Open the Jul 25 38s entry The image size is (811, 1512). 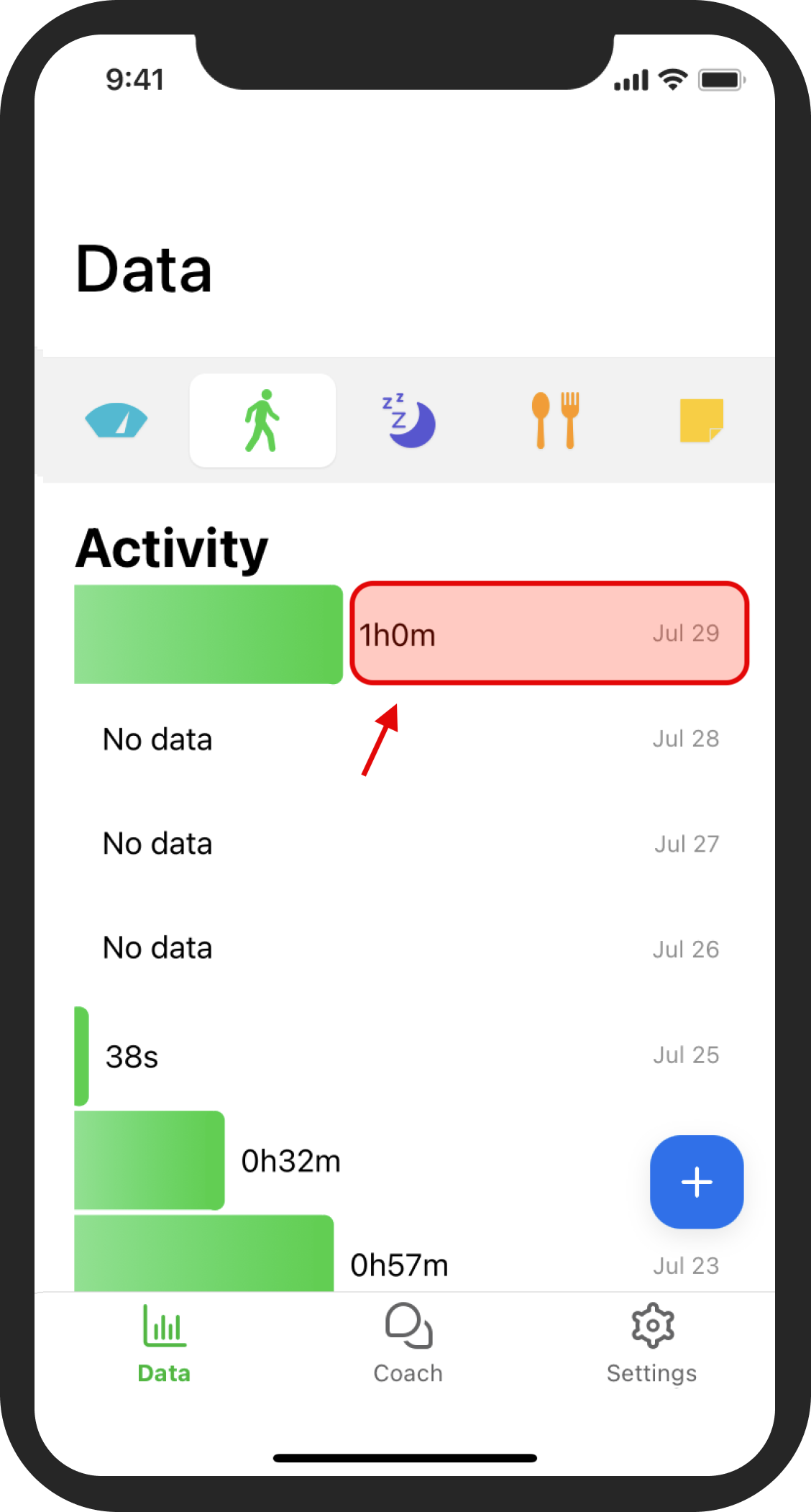[x=411, y=1055]
